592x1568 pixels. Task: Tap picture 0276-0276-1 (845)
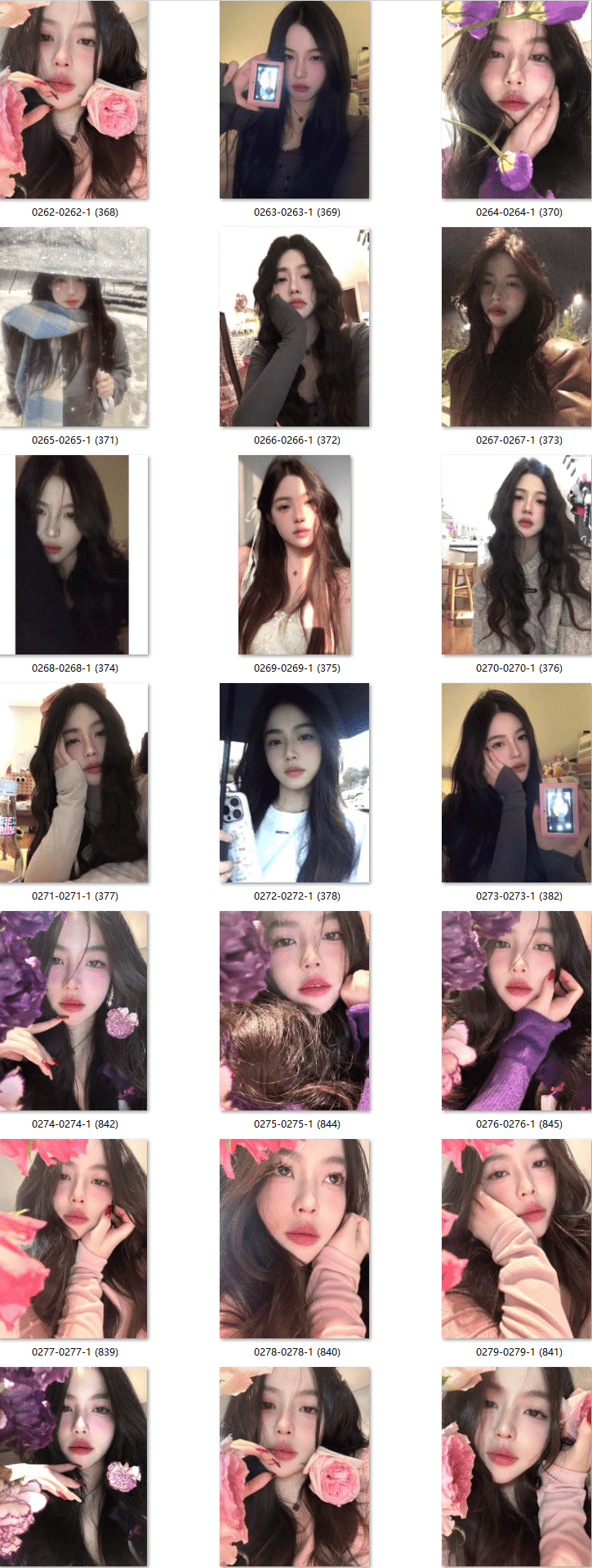click(517, 1011)
